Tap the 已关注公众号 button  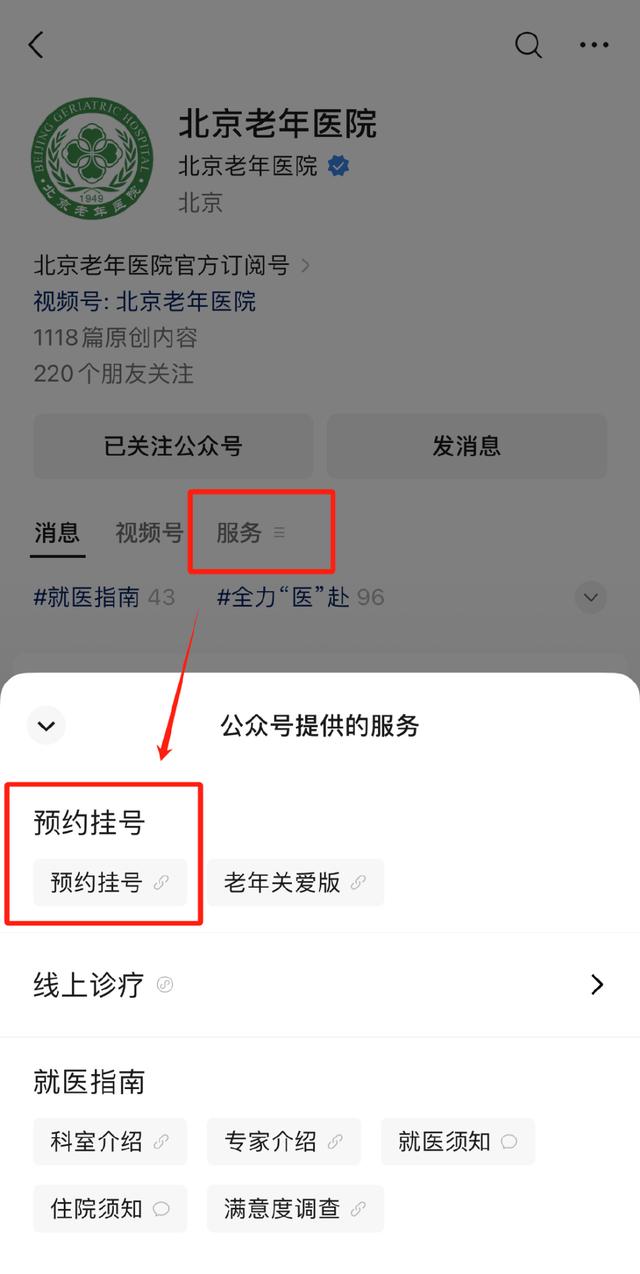pos(173,446)
